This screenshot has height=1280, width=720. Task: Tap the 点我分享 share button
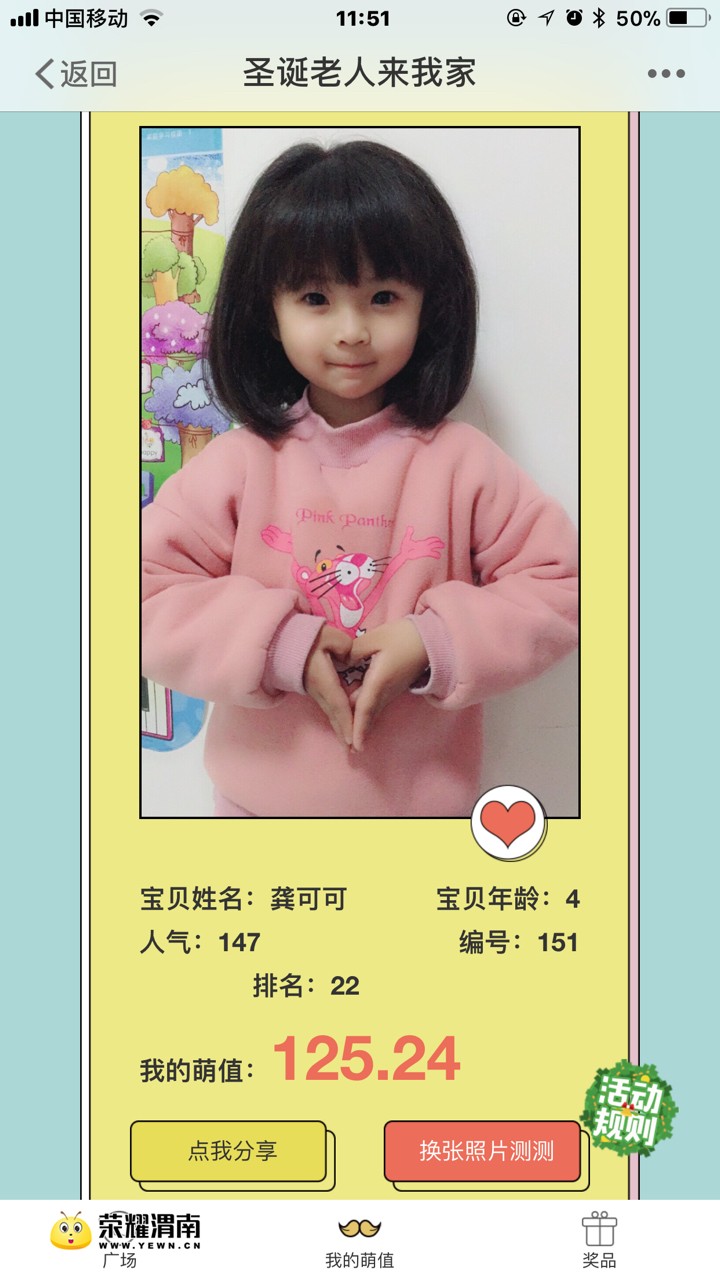(x=229, y=1151)
